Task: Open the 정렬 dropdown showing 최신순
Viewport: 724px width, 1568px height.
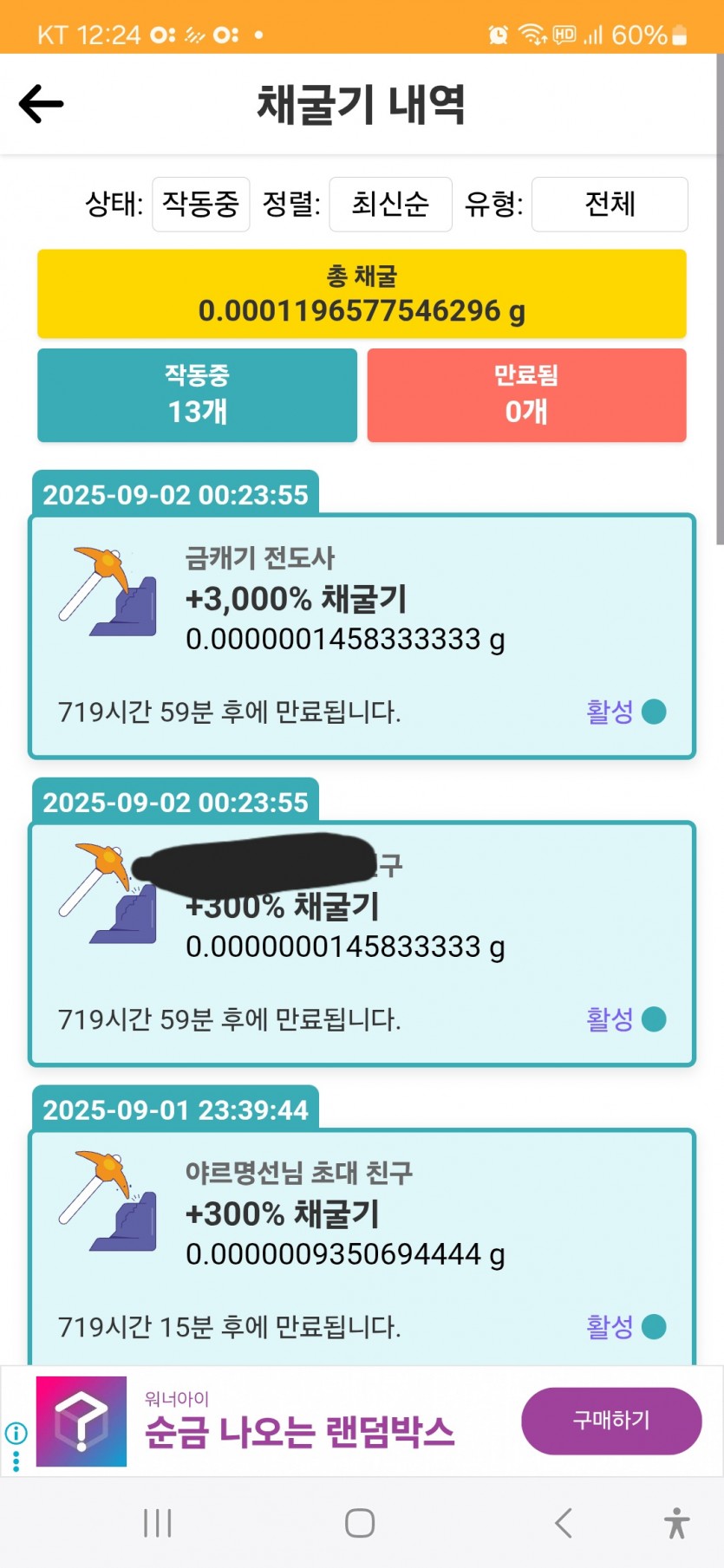Action: (x=390, y=205)
